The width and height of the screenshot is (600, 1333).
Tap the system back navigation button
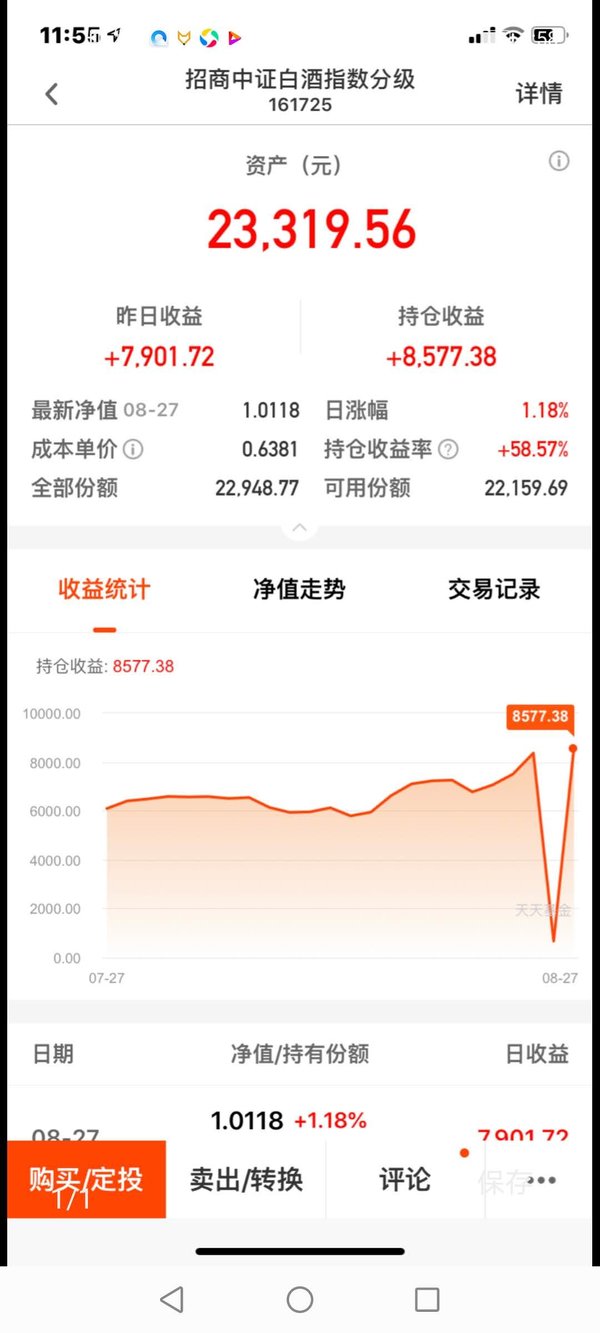pyautogui.click(x=172, y=1299)
